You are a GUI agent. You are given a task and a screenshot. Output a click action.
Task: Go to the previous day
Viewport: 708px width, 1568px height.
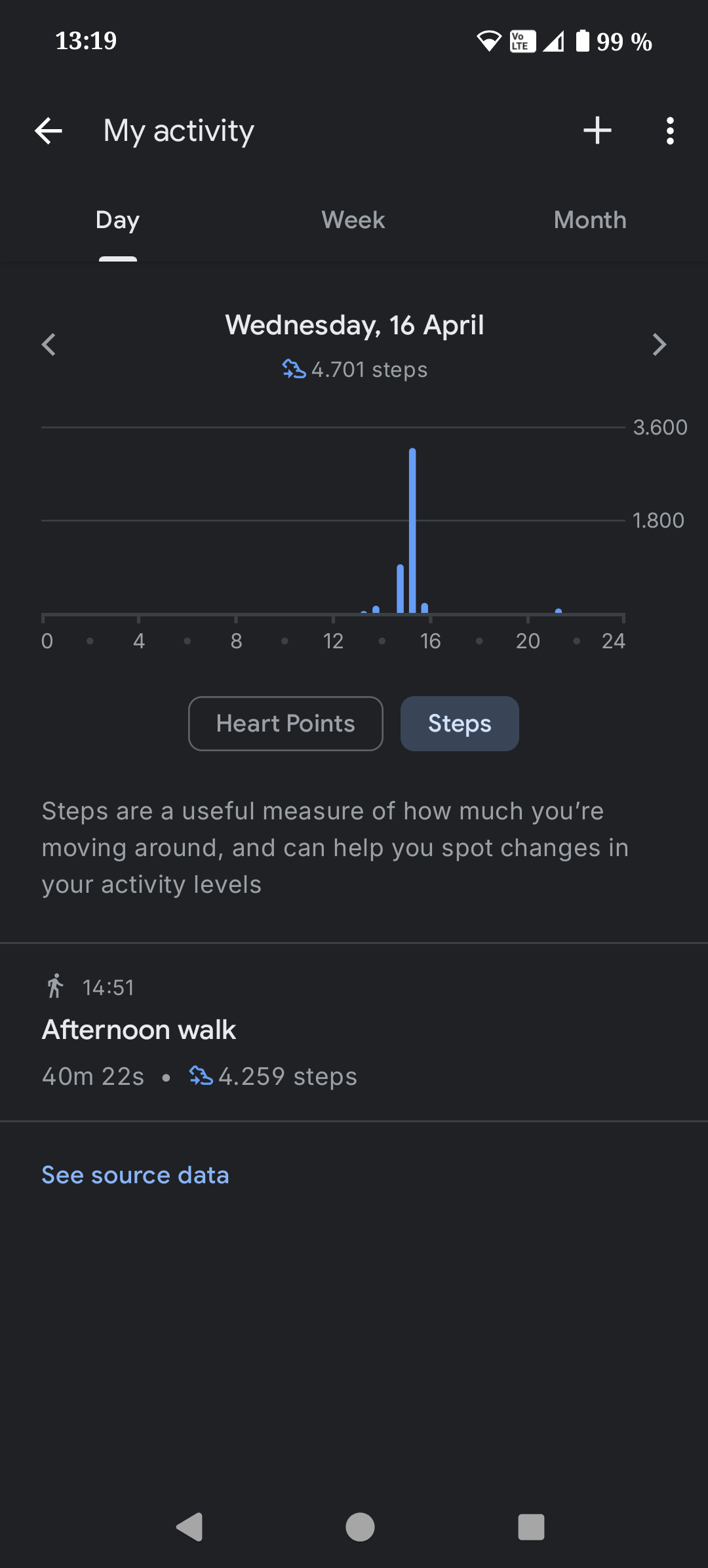[x=49, y=344]
